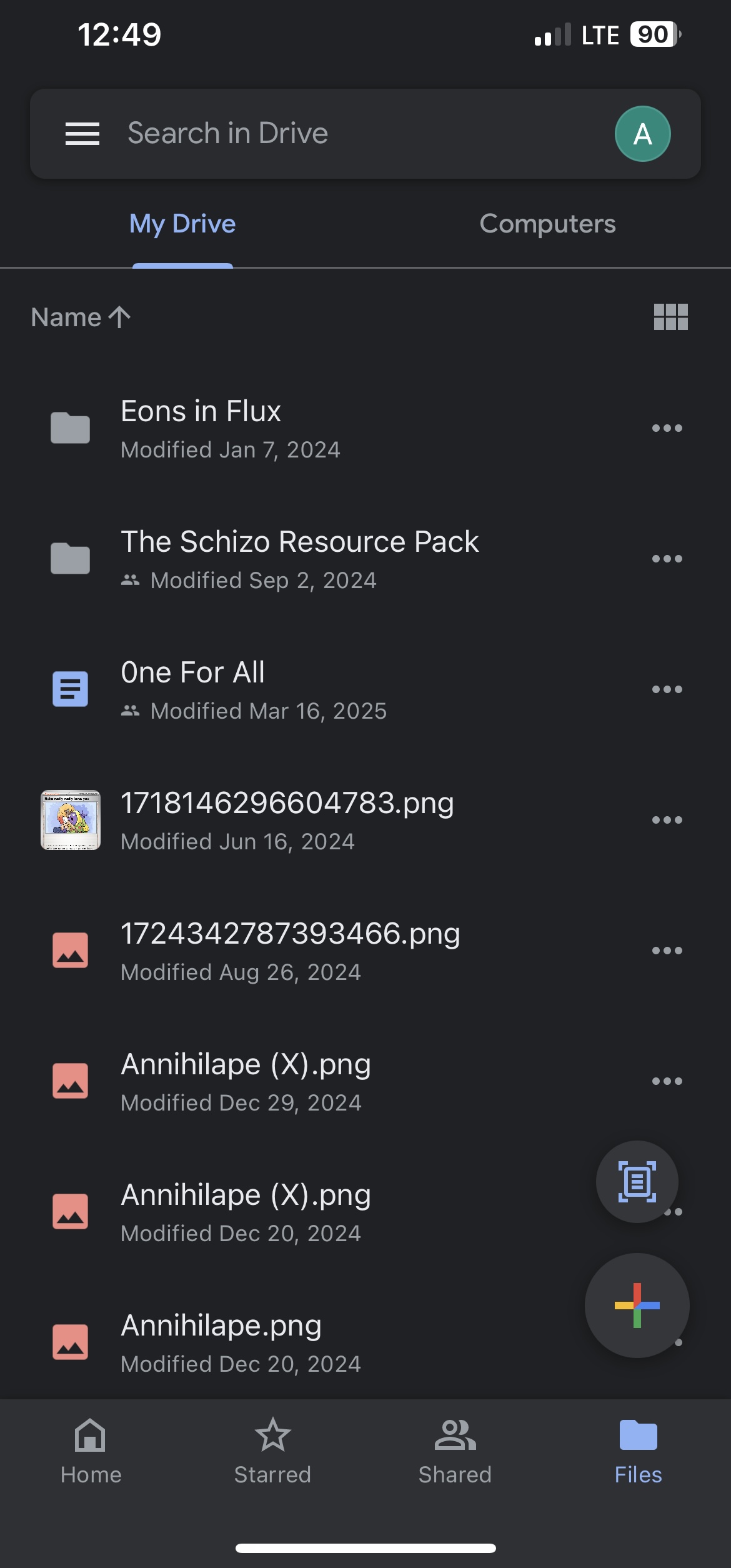The height and width of the screenshot is (1568, 731).
Task: Open the Eons in Flux folder
Action: (201, 427)
